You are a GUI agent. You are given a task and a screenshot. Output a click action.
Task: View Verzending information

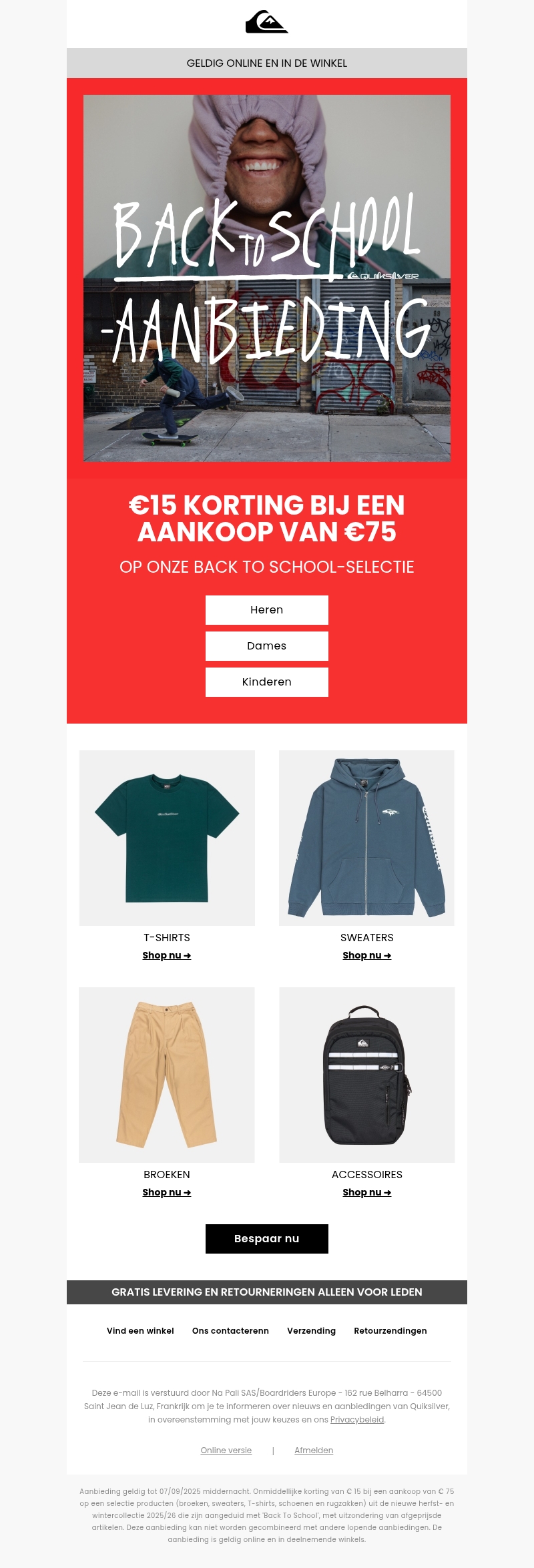pos(311,1330)
